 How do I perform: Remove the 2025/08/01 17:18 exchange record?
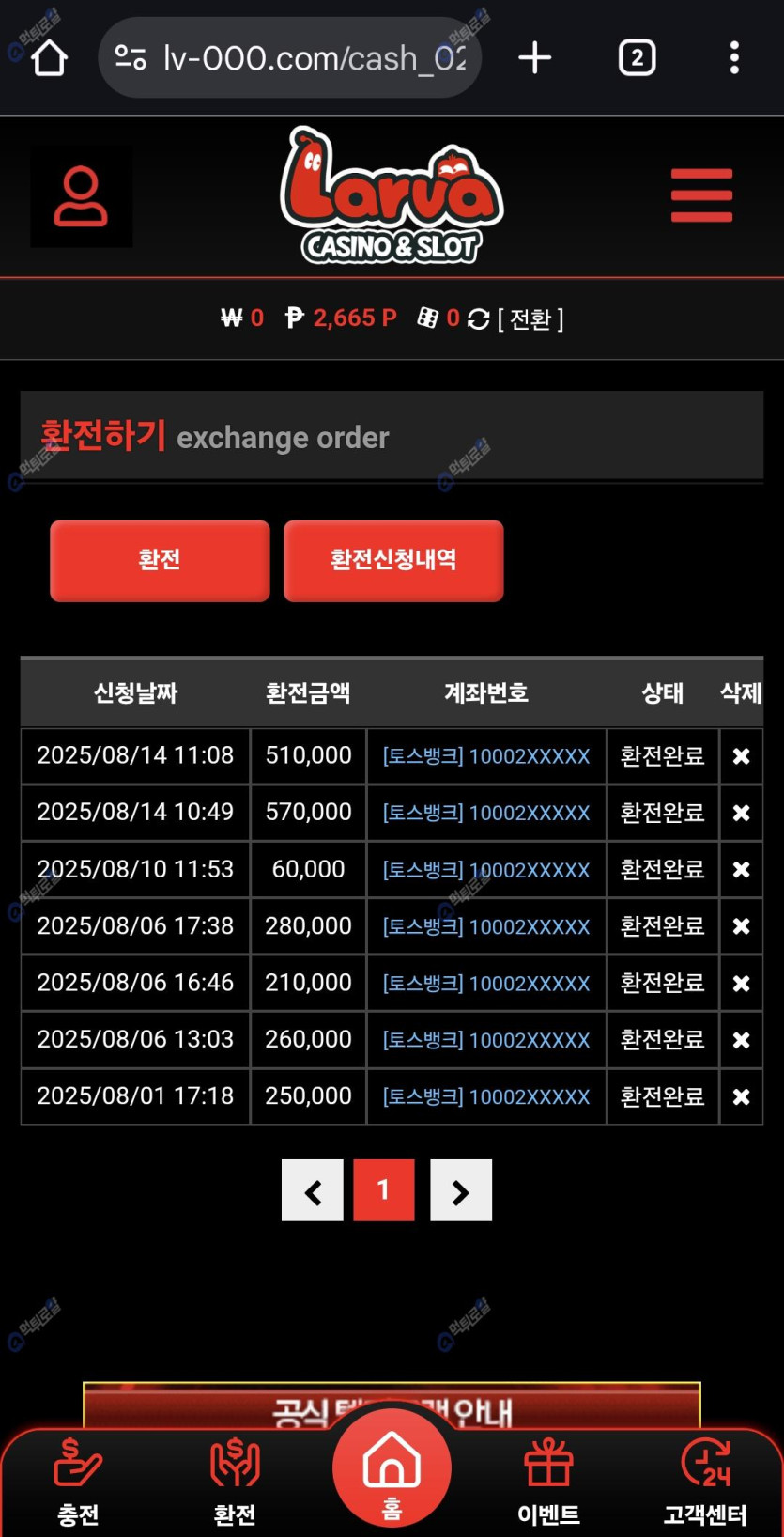[x=741, y=1096]
